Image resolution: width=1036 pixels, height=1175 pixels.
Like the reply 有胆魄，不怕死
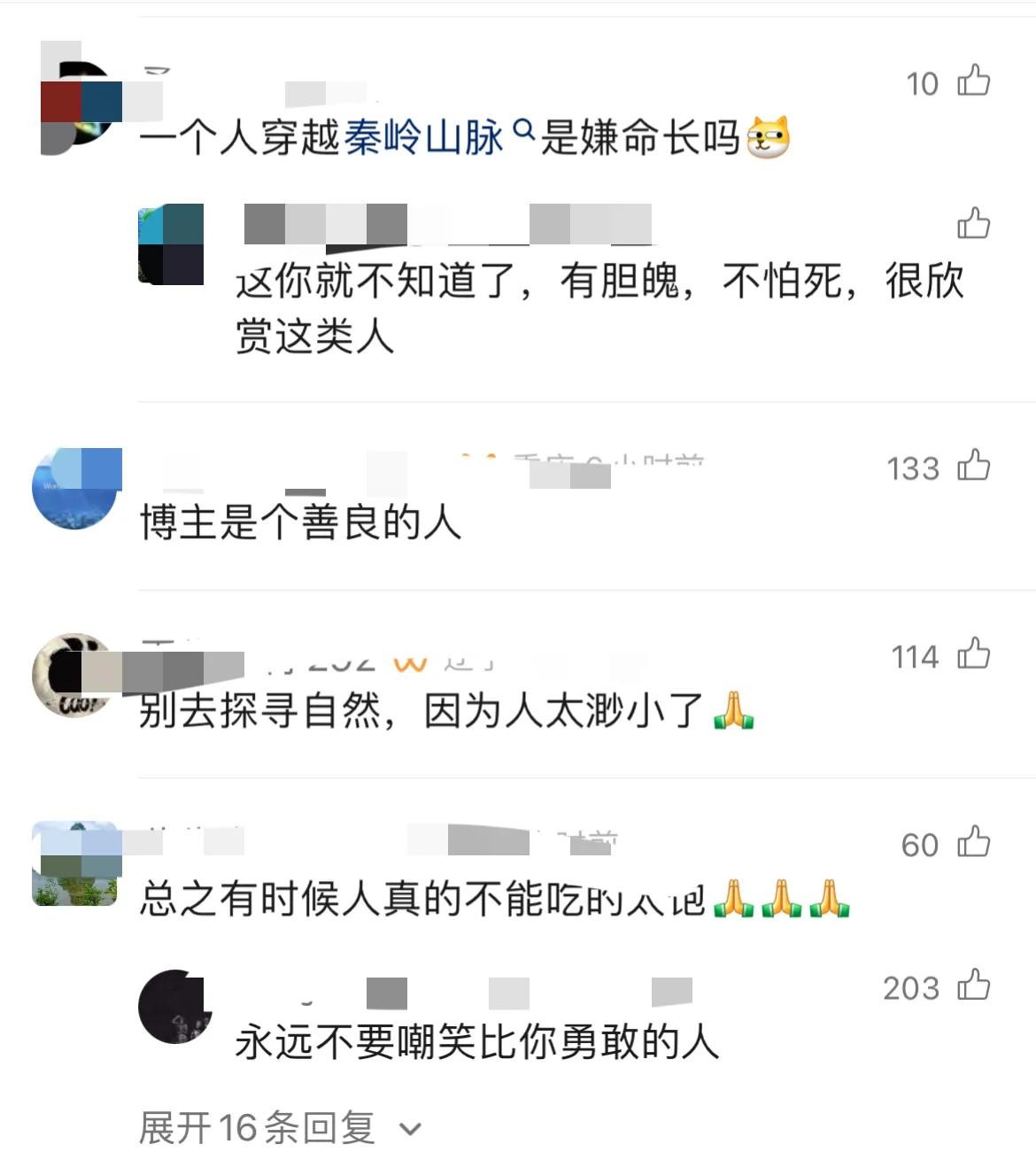(973, 223)
